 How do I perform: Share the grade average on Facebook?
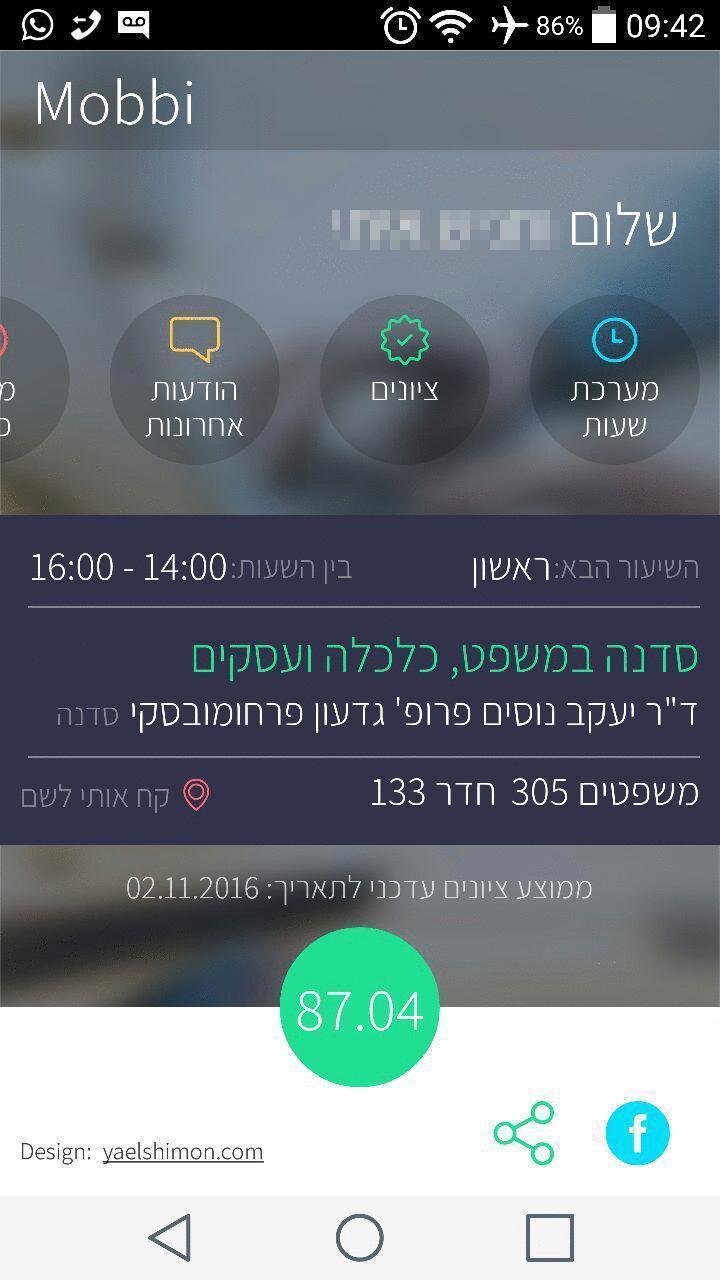[637, 1133]
